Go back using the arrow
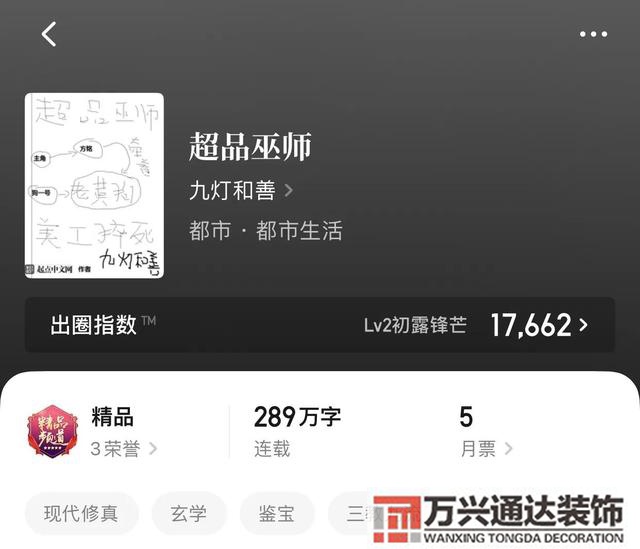 (x=49, y=34)
